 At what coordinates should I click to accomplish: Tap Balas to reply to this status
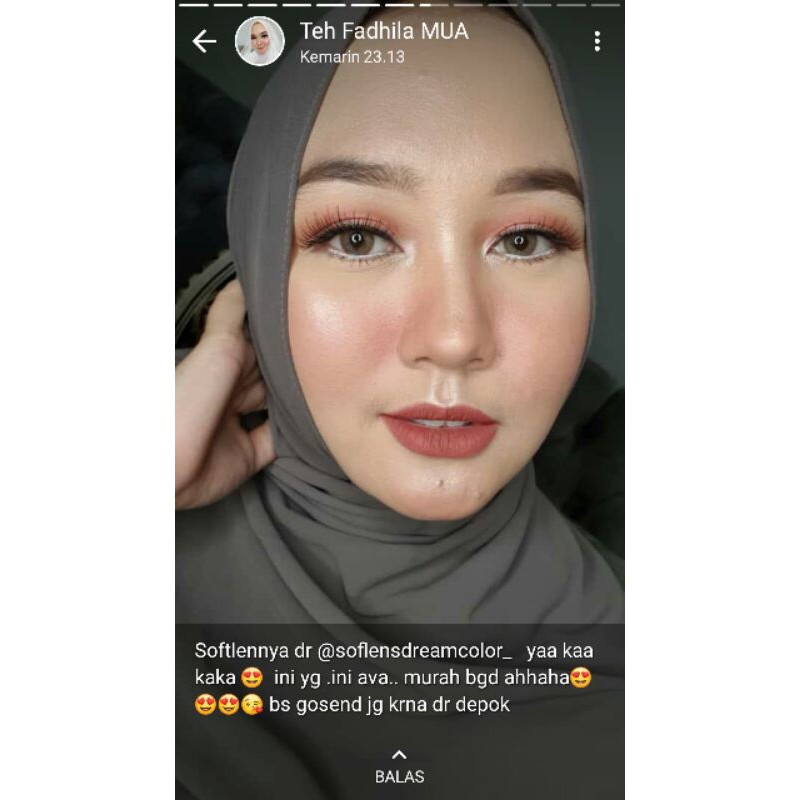(x=399, y=767)
